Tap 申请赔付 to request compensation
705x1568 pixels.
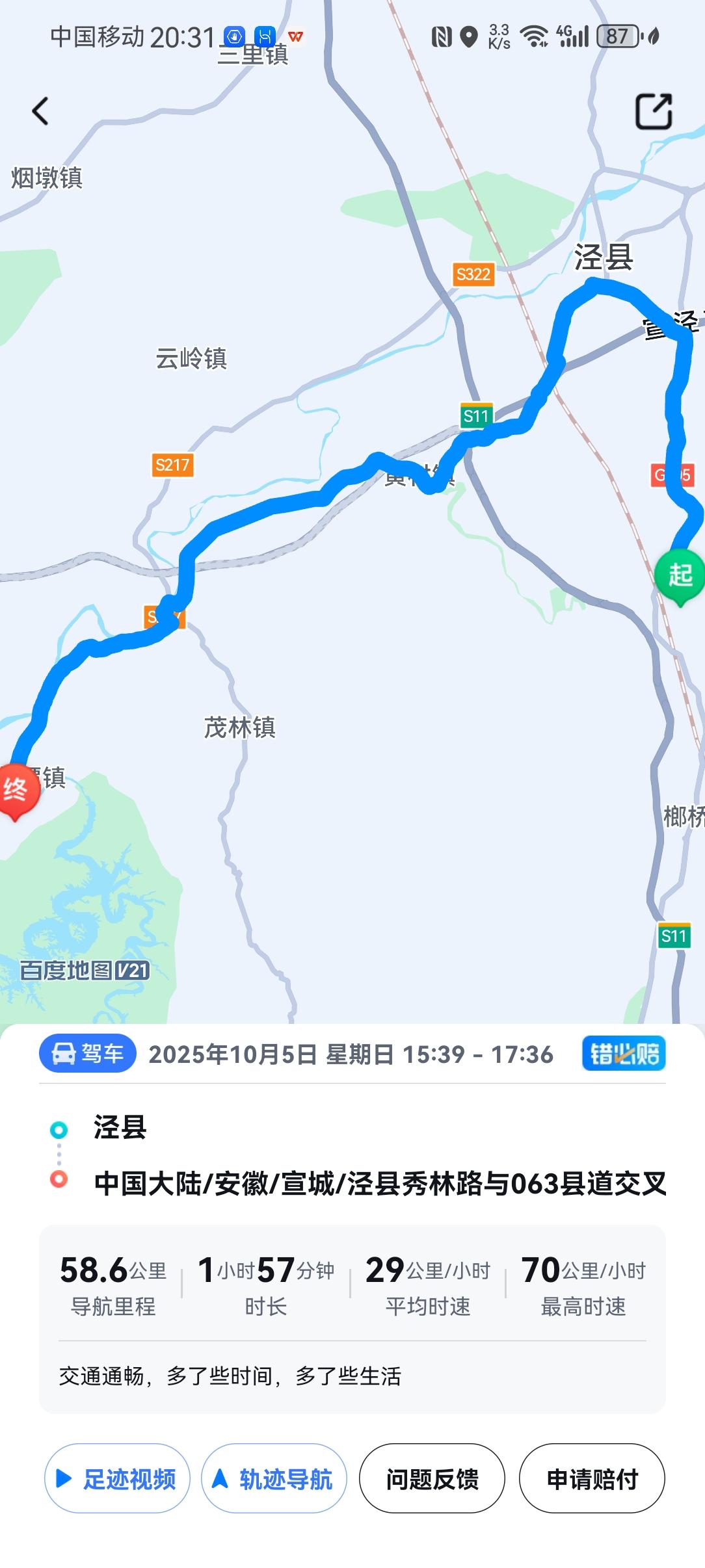592,1479
